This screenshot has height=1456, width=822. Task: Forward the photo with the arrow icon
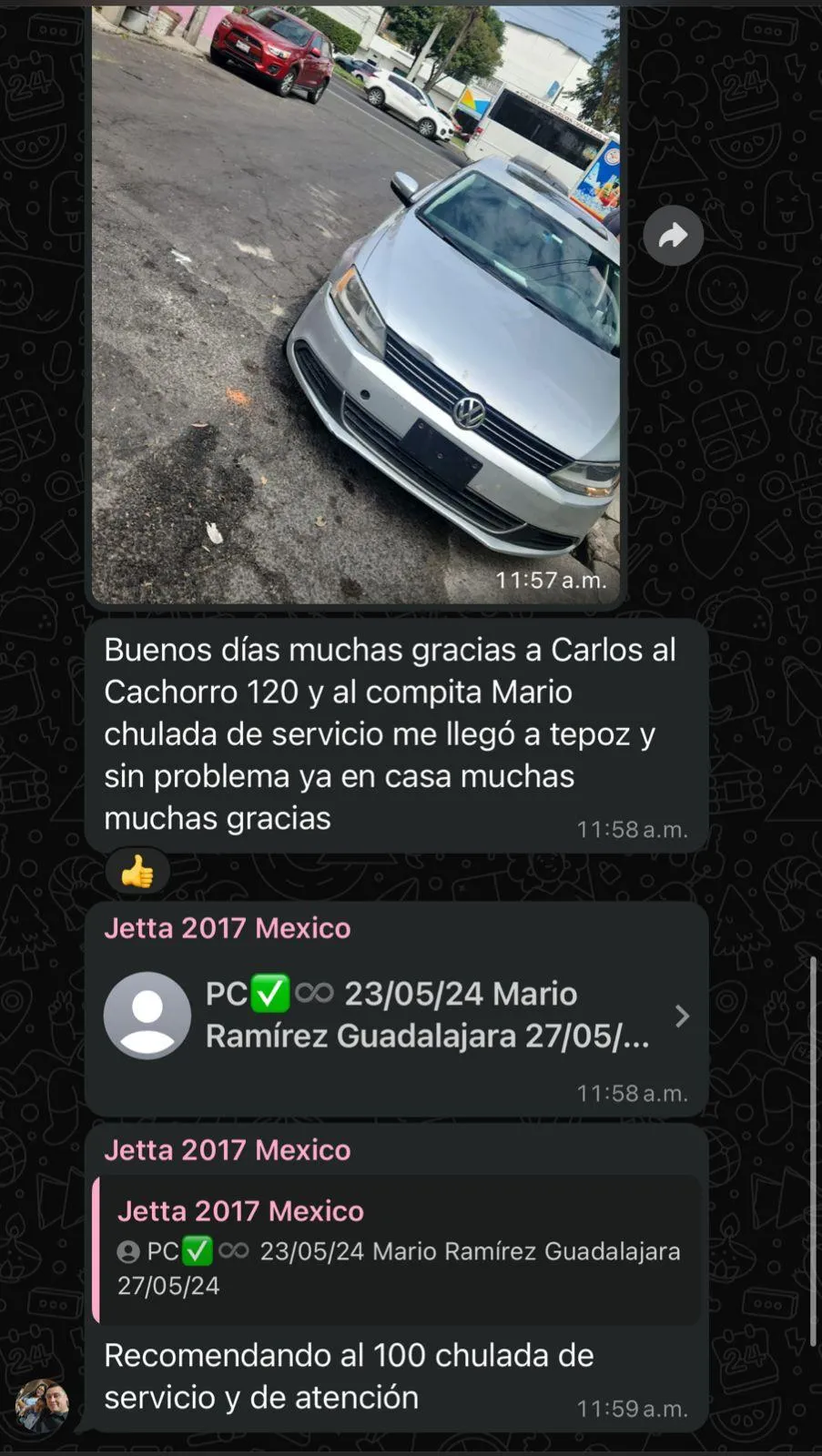673,237
